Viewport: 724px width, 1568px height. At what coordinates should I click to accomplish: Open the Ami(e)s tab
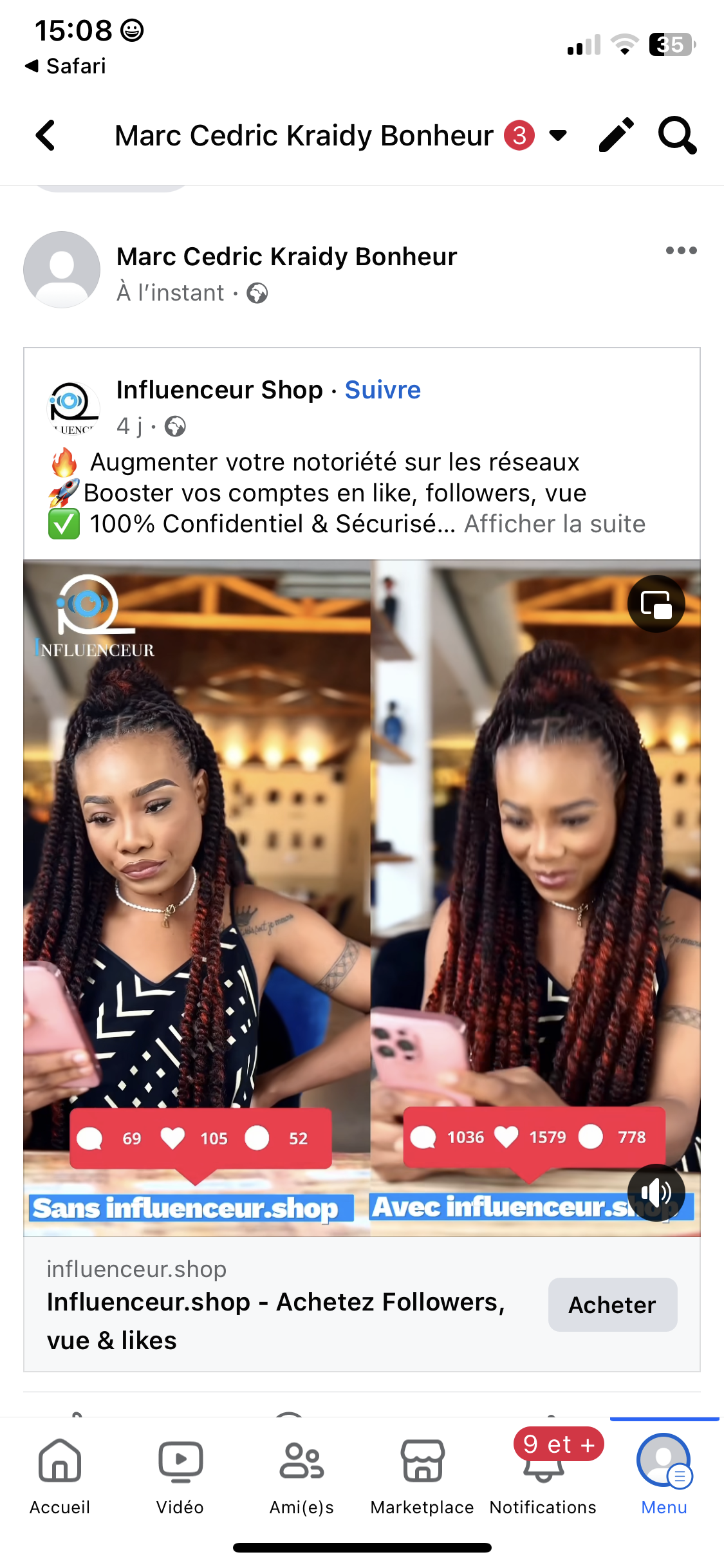301,1473
